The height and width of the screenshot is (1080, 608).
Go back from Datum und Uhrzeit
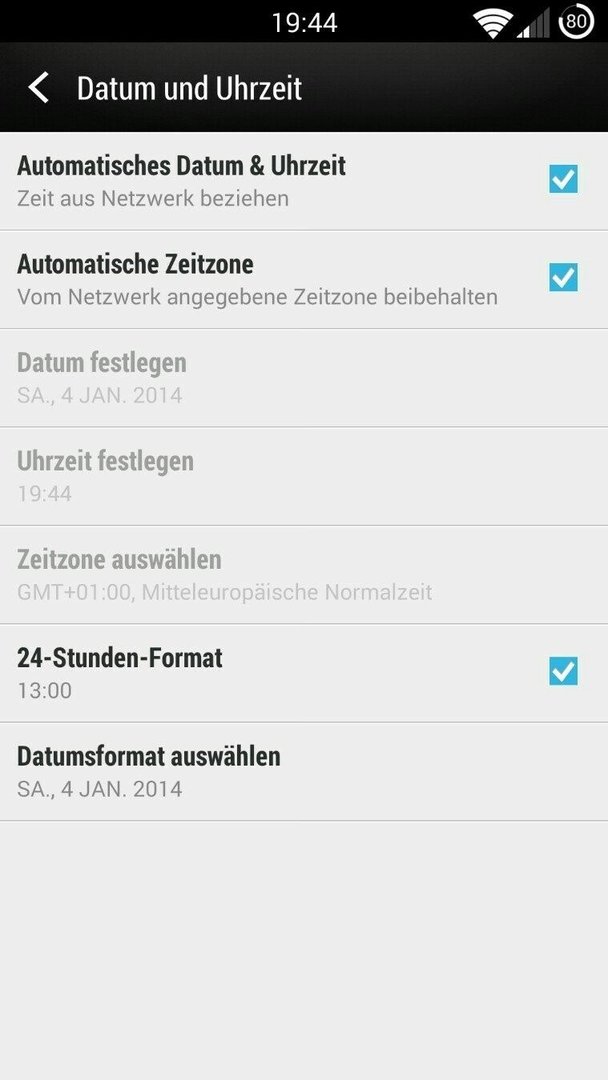click(39, 88)
